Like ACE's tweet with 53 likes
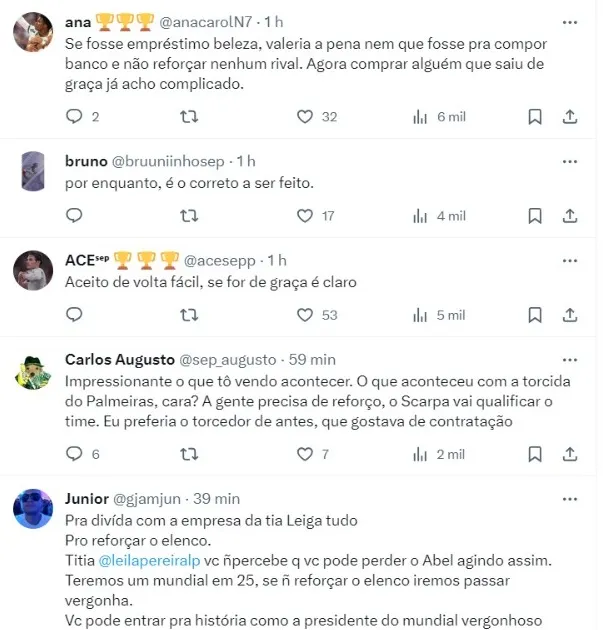Image resolution: width=603 pixels, height=630 pixels. coord(306,315)
